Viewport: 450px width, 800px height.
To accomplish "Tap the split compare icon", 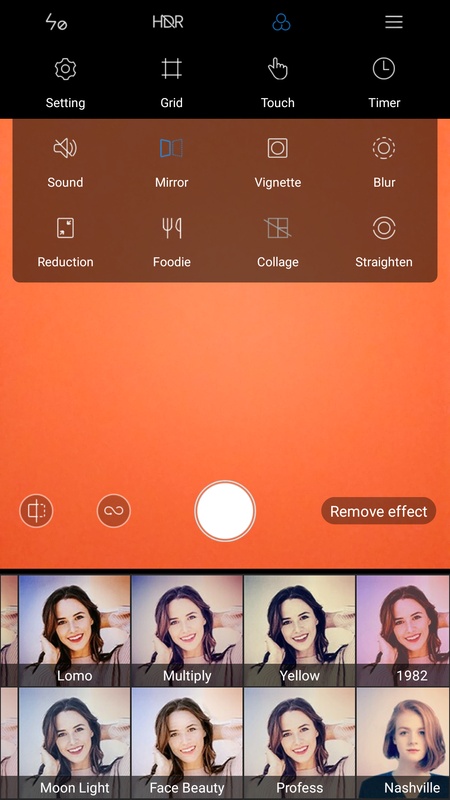I will pyautogui.click(x=36, y=511).
